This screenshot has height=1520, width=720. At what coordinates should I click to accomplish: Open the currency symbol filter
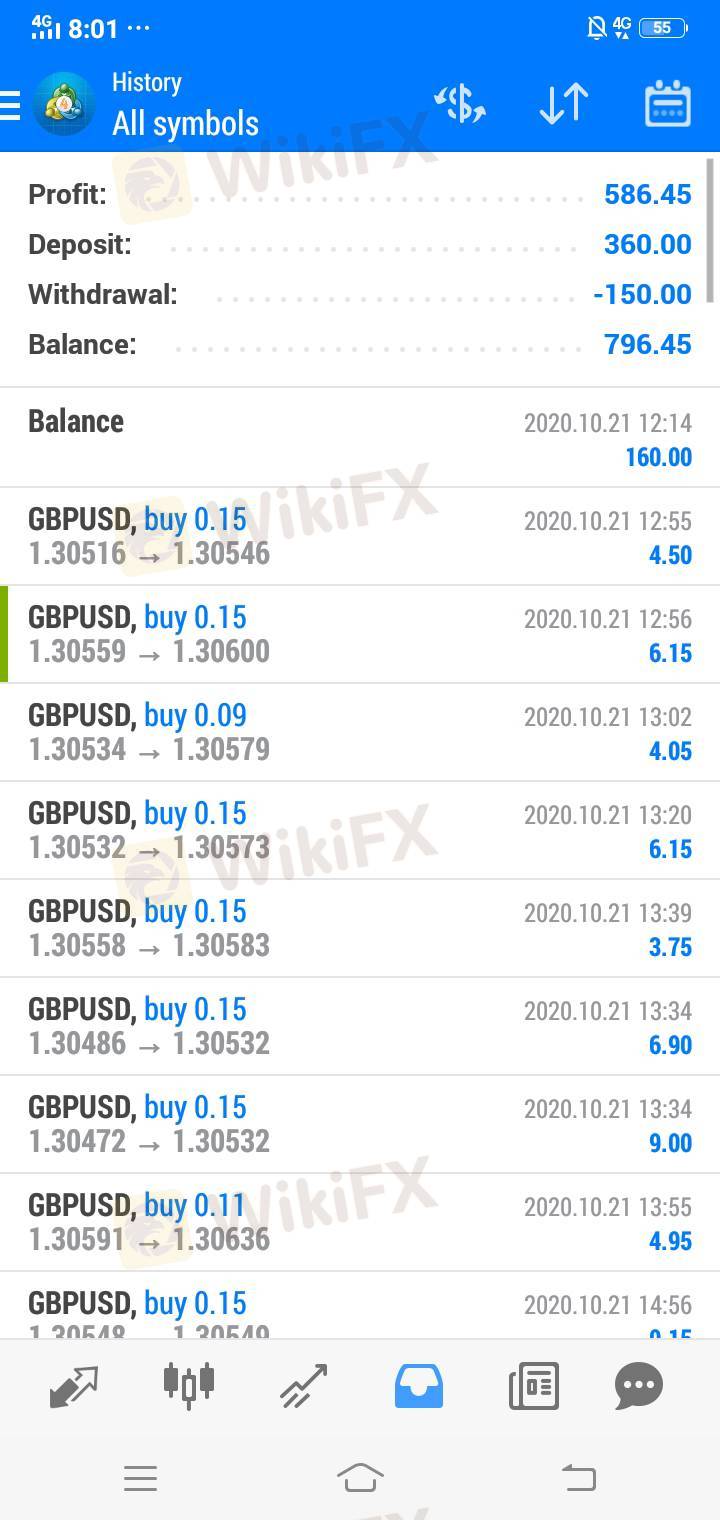click(x=460, y=104)
